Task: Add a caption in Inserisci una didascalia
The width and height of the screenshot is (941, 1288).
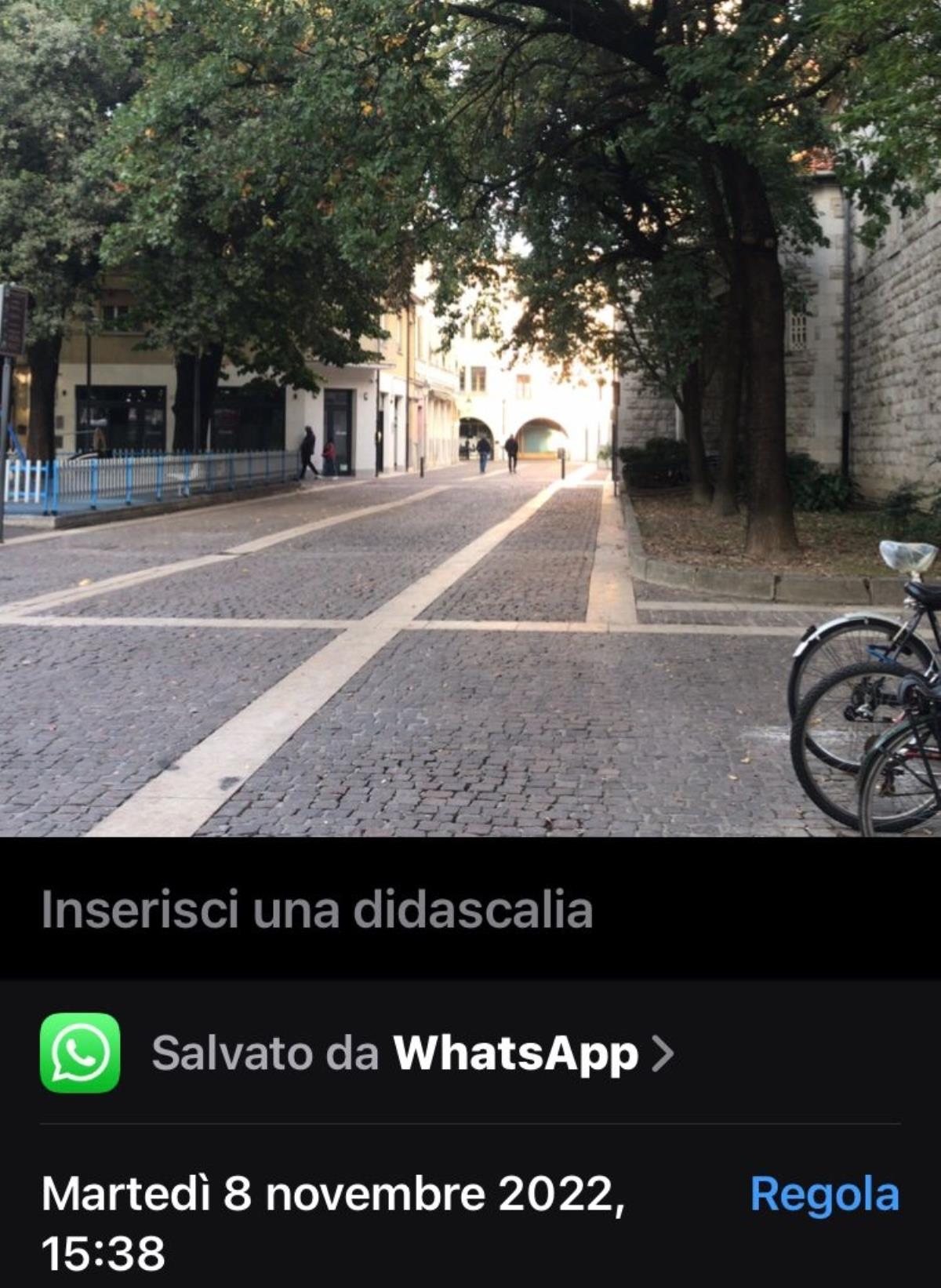Action: [317, 910]
